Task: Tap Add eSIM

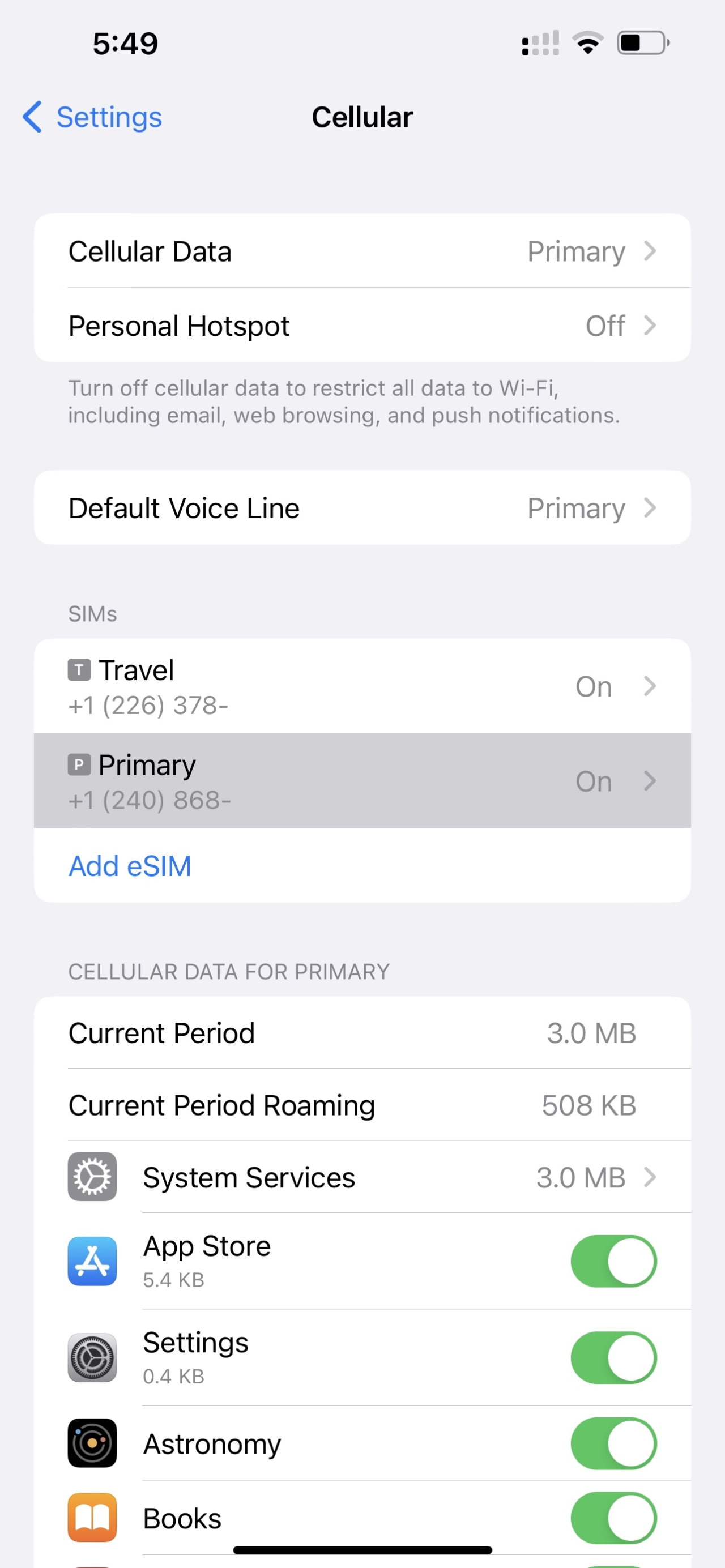Action: [x=130, y=866]
